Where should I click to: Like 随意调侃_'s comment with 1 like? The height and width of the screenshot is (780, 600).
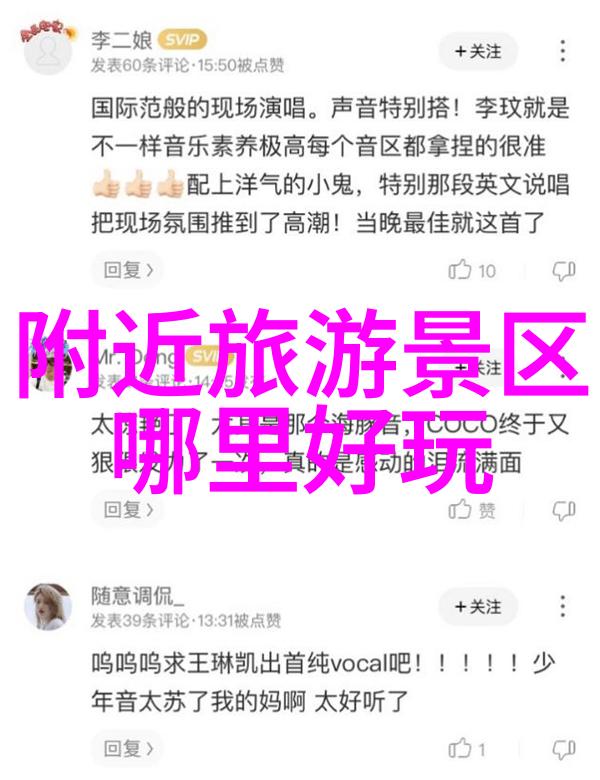click(x=468, y=749)
